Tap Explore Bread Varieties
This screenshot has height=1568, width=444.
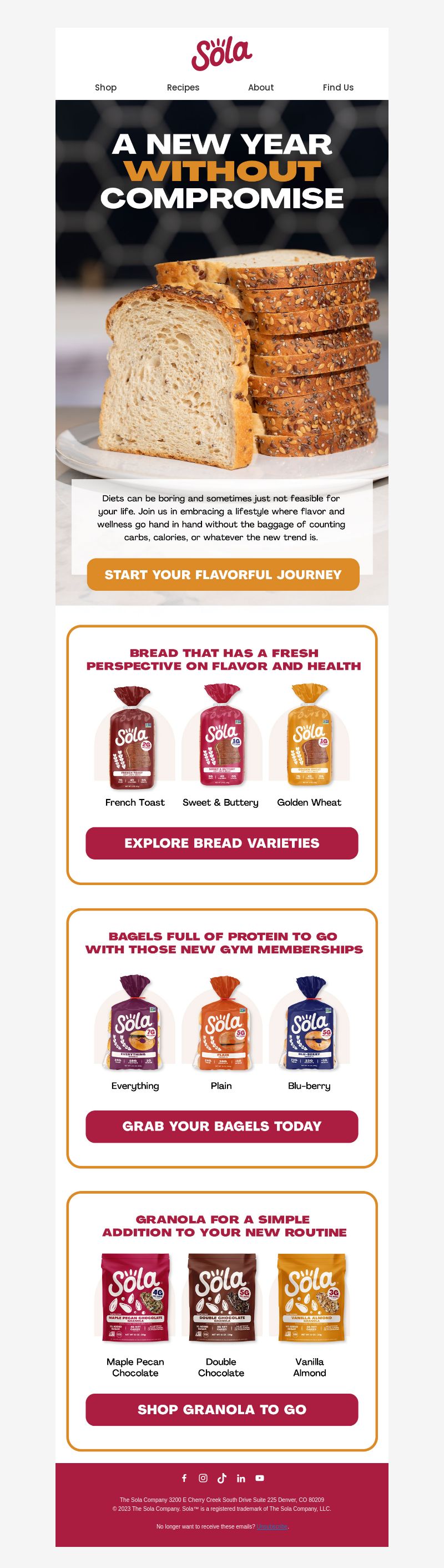pyautogui.click(x=221, y=843)
